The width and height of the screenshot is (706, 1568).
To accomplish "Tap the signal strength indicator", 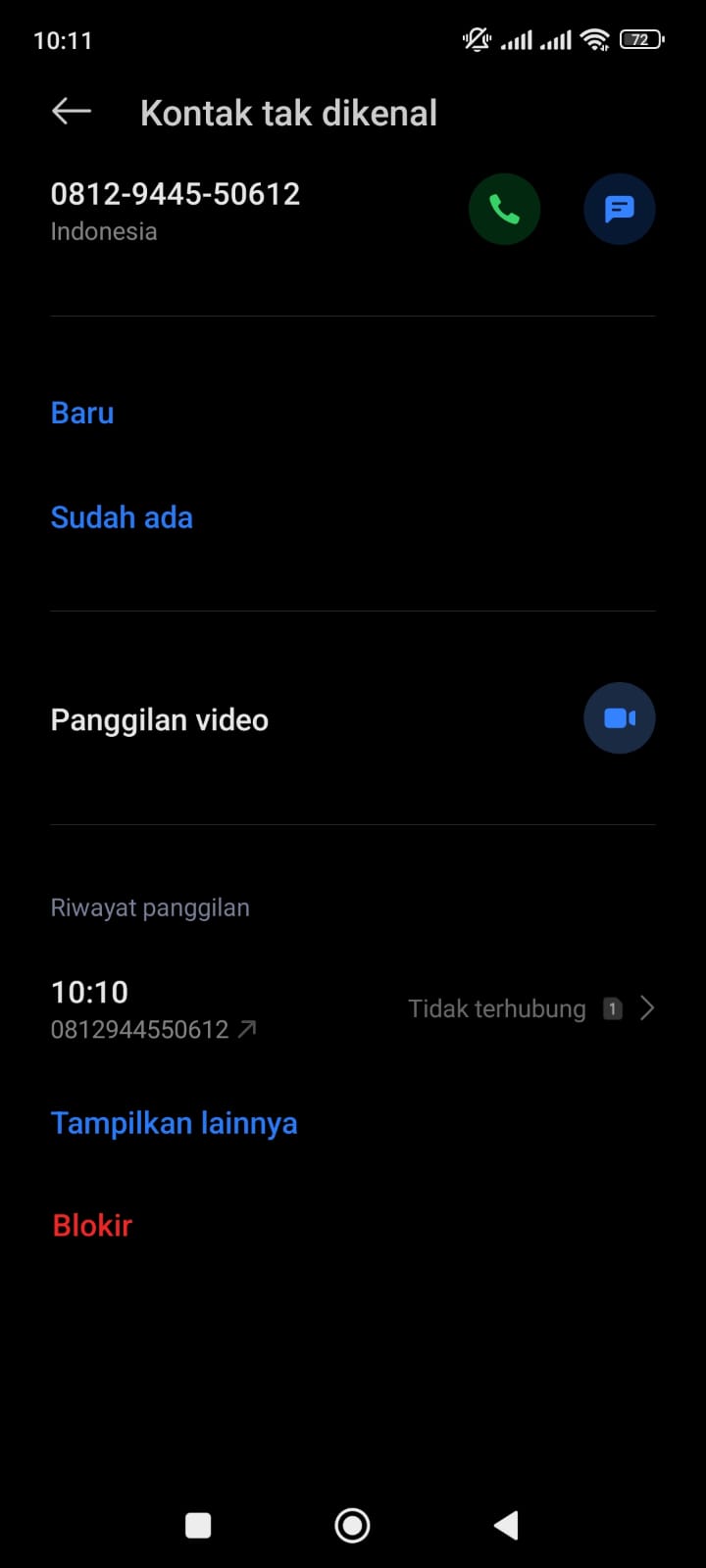I will [x=520, y=39].
